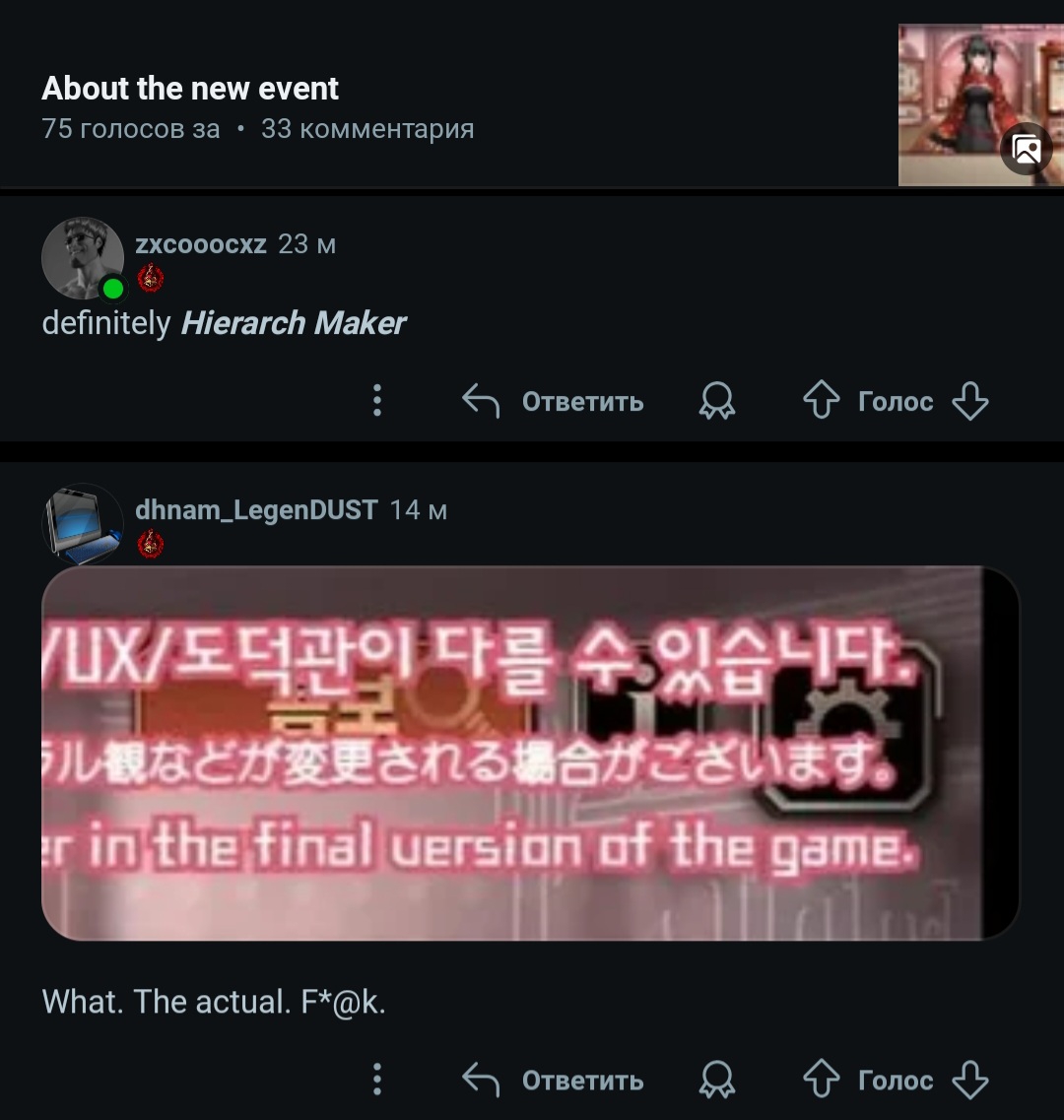This screenshot has width=1064, height=1120.
Task: Downvote dhnam_LegenDUST's comment
Action: click(x=970, y=1080)
